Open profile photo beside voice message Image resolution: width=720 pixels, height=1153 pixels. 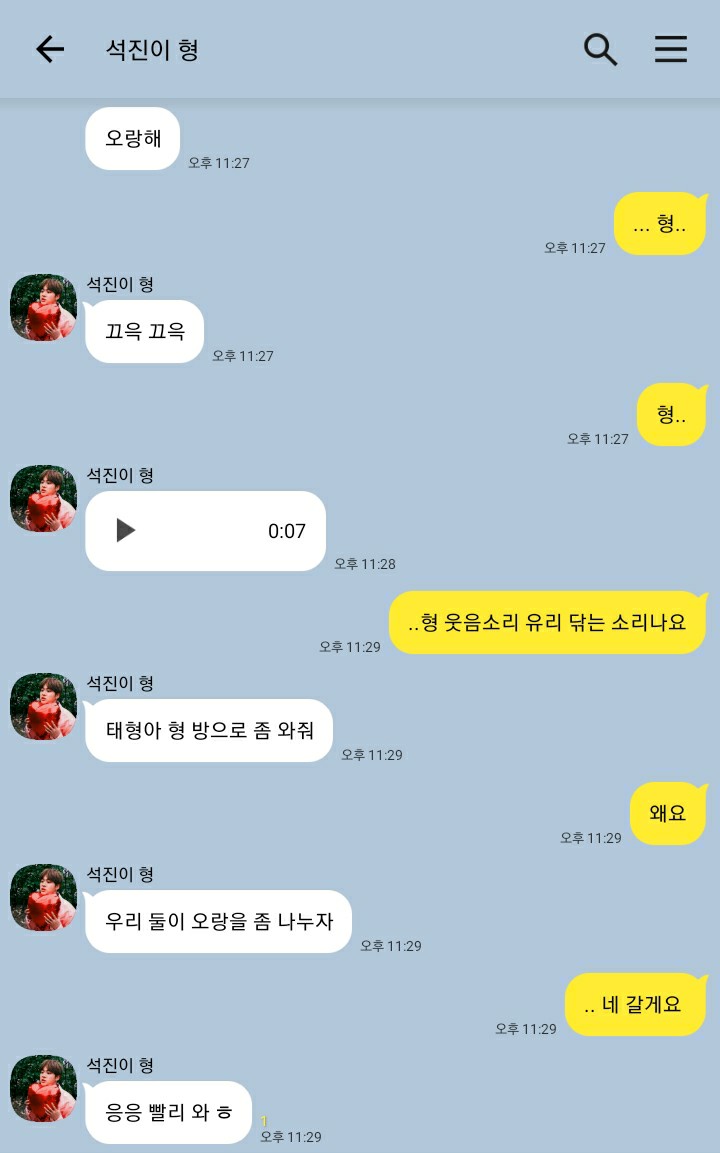pyautogui.click(x=43, y=499)
